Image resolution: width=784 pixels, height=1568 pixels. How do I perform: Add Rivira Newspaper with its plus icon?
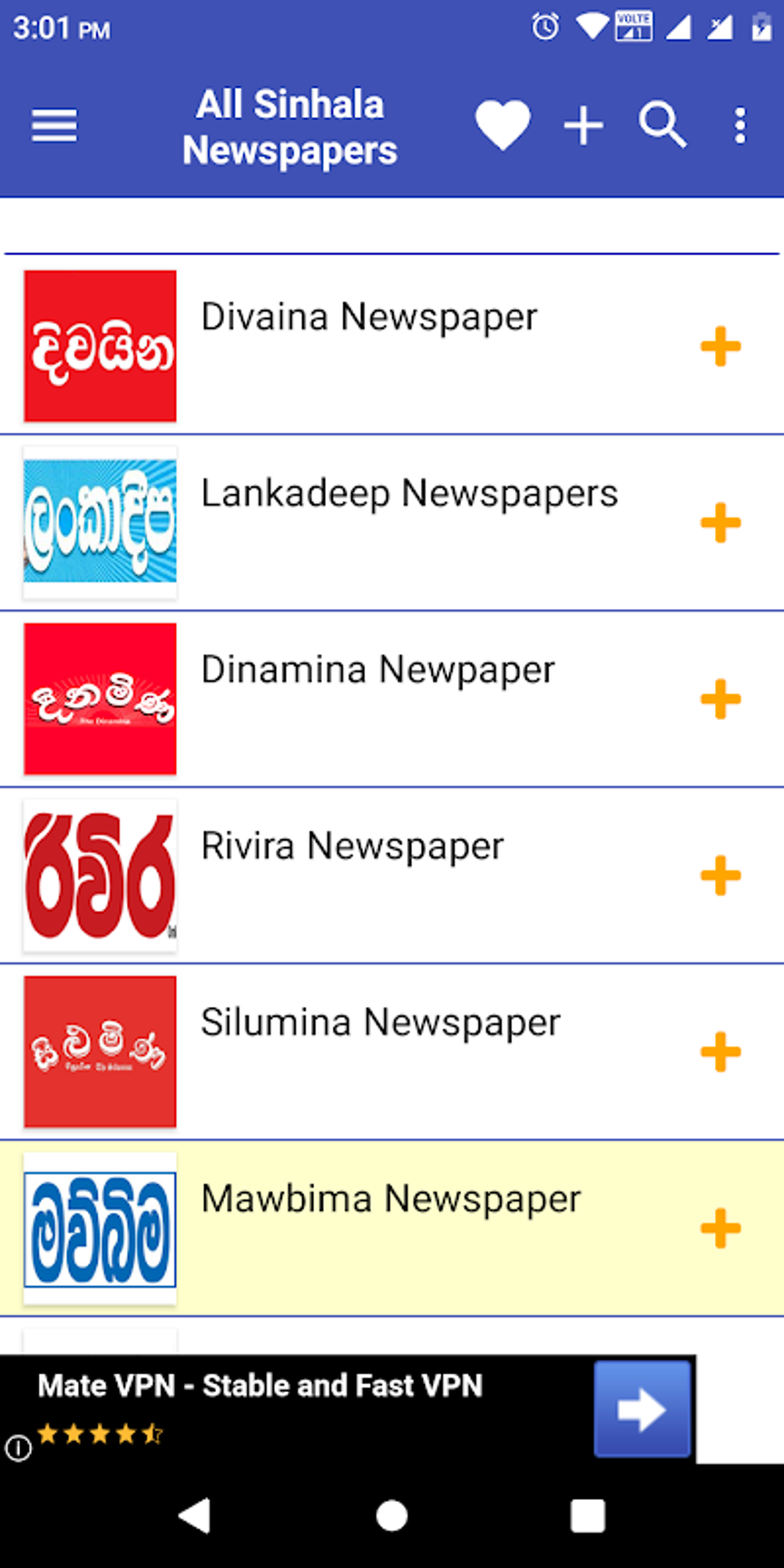click(x=720, y=875)
